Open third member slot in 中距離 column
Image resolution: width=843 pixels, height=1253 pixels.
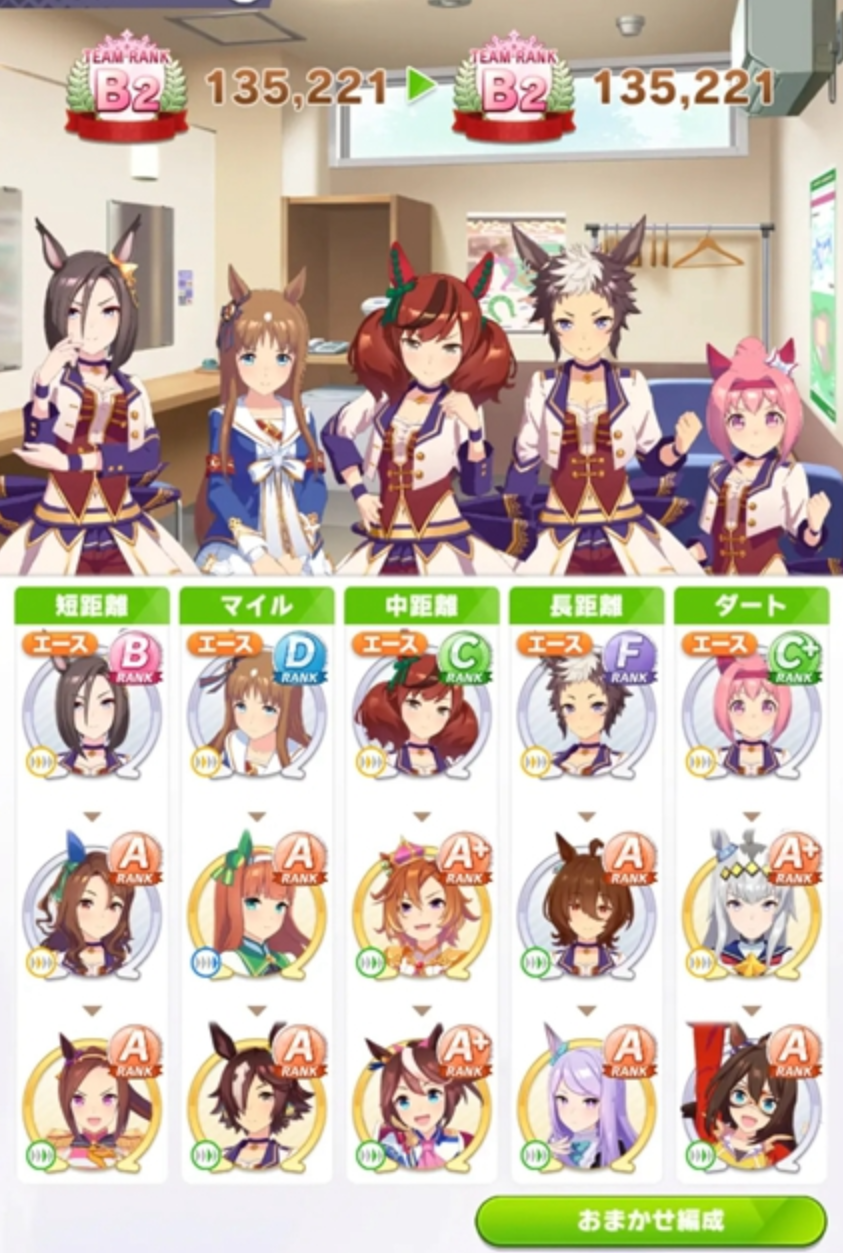coord(421,1102)
